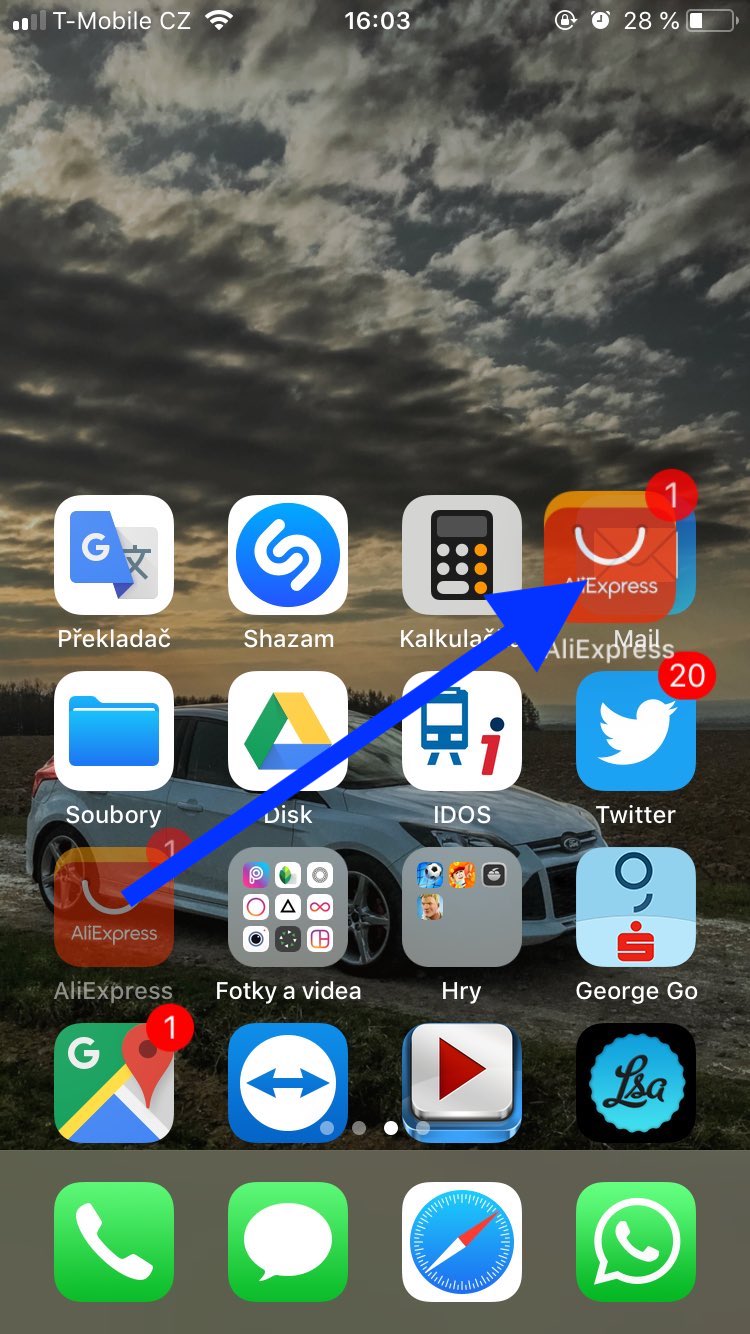Open Messages from the dock
This screenshot has height=1334, width=750.
point(288,1242)
